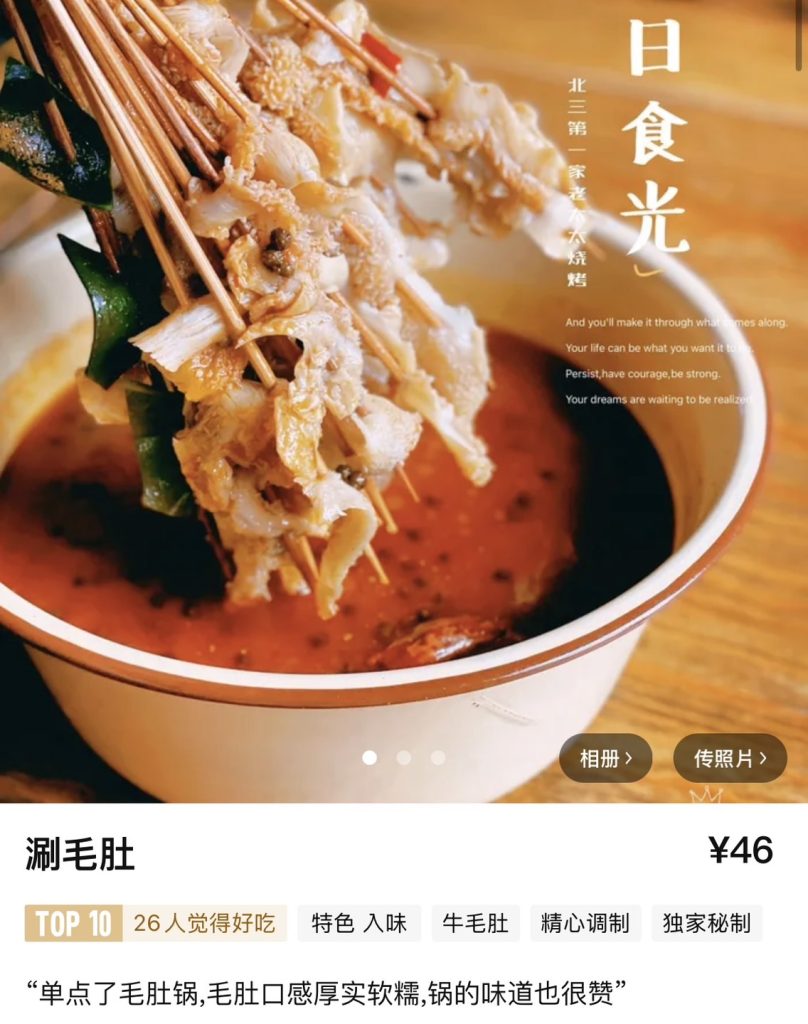The width and height of the screenshot is (808, 1024).
Task: Select the 特色 入味 tag
Action: [x=359, y=923]
